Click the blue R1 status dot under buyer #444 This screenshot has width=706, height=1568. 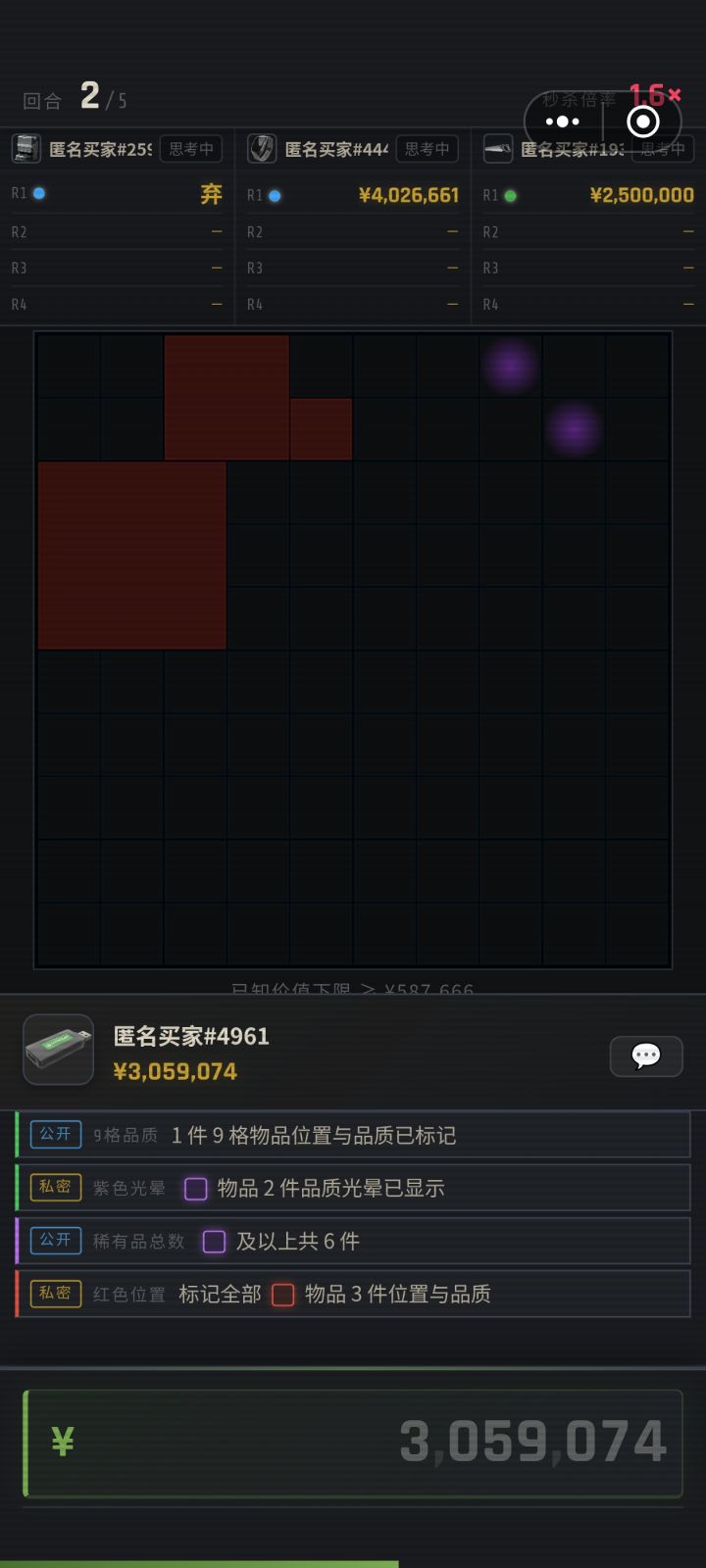pos(274,194)
